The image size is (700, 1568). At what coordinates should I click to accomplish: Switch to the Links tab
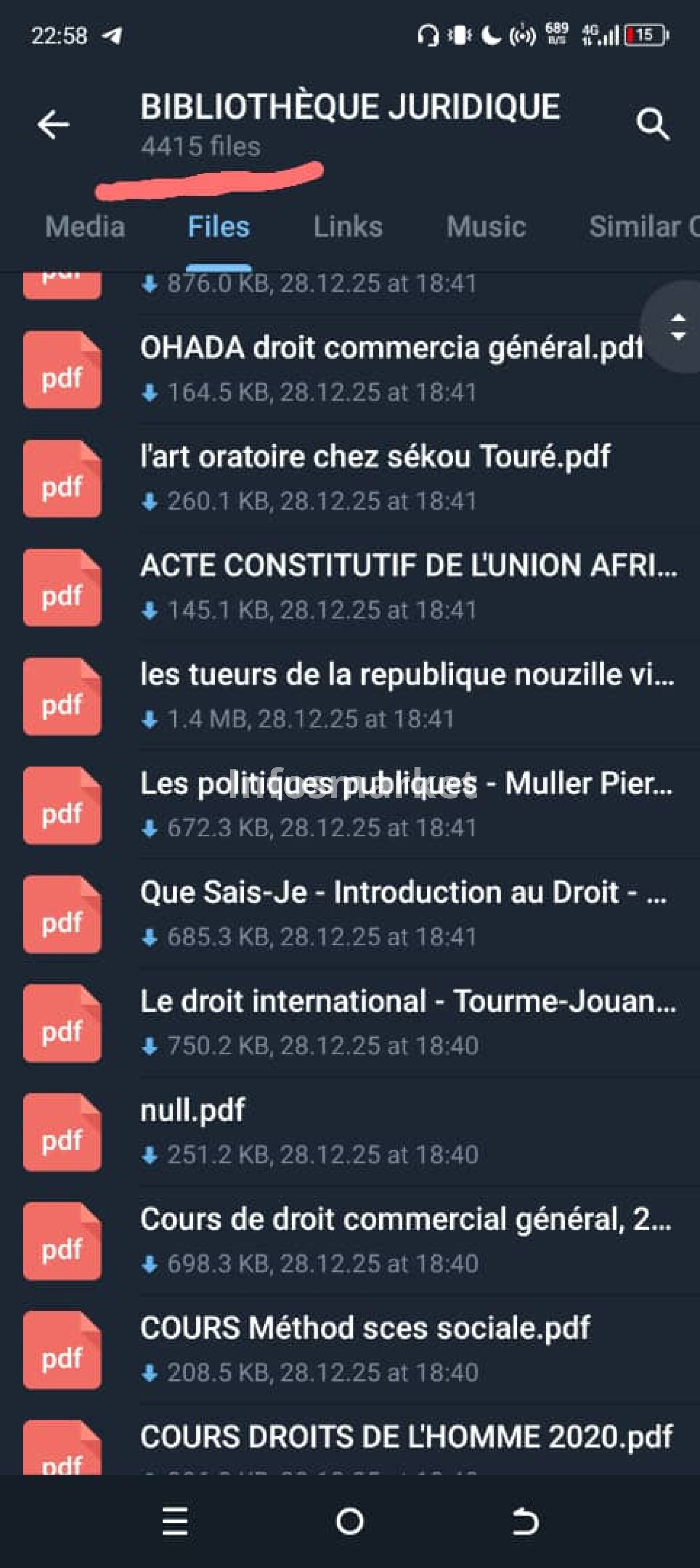click(347, 227)
